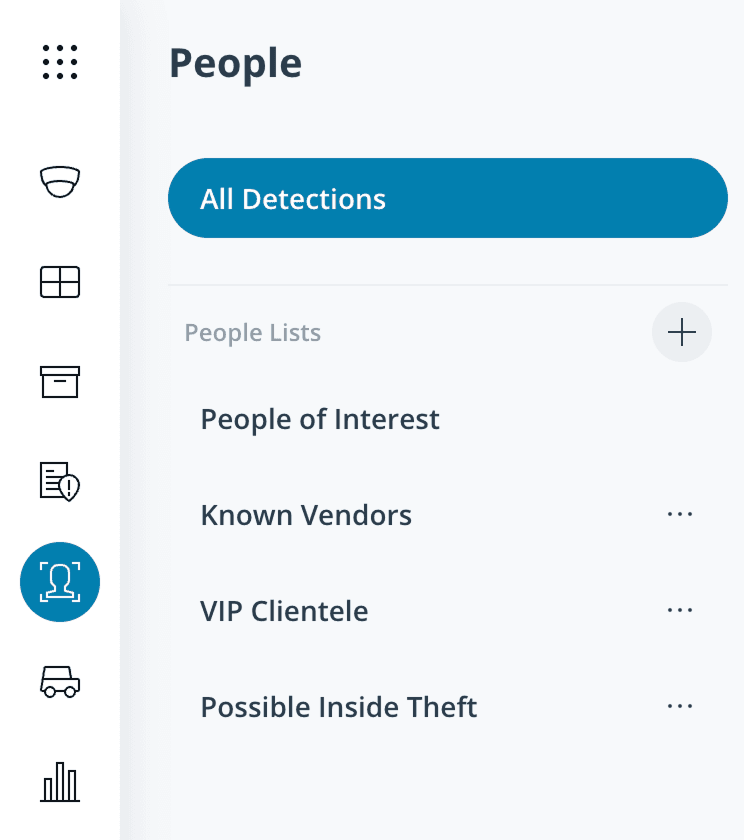Select the All Detections filter

[447, 198]
